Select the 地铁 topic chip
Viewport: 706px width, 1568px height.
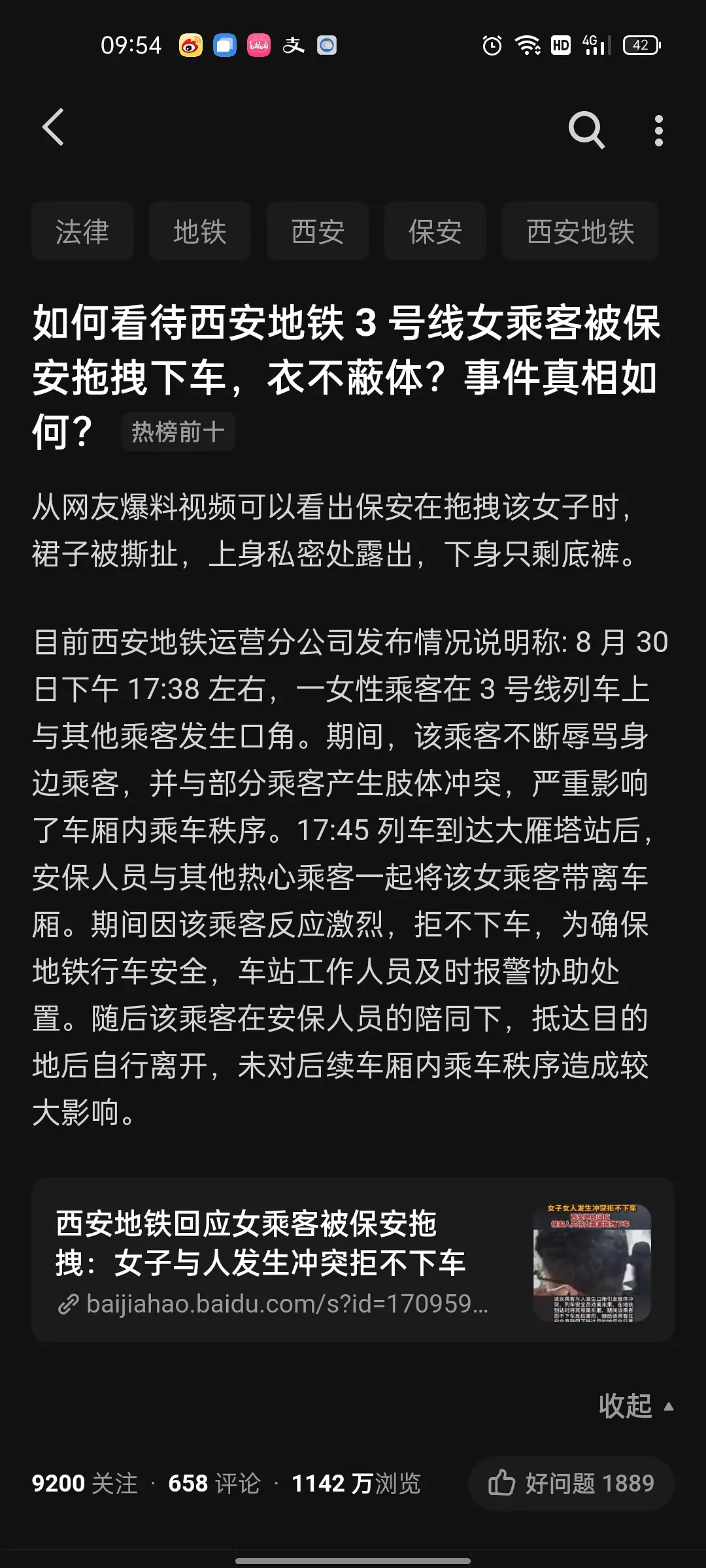tap(200, 231)
